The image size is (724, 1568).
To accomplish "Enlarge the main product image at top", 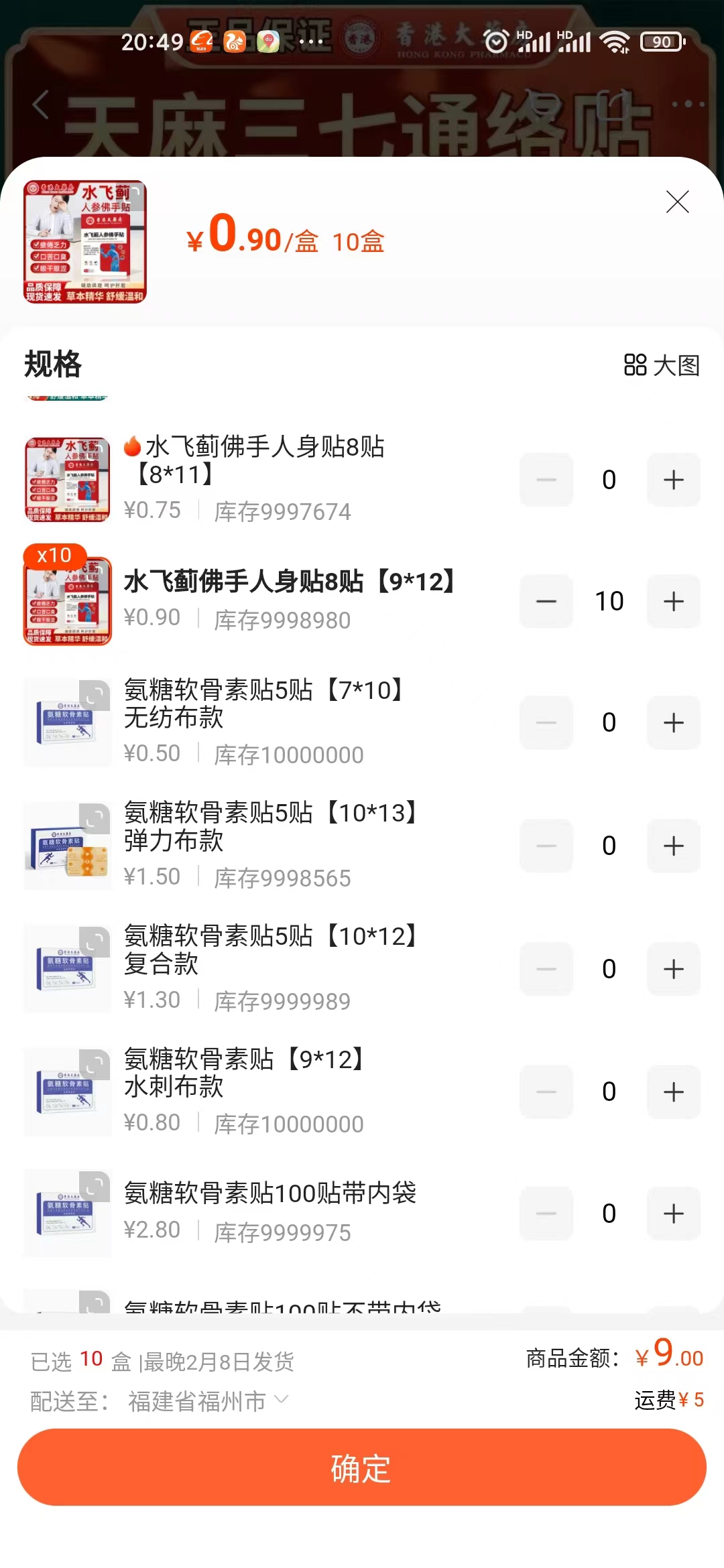I will [85, 242].
